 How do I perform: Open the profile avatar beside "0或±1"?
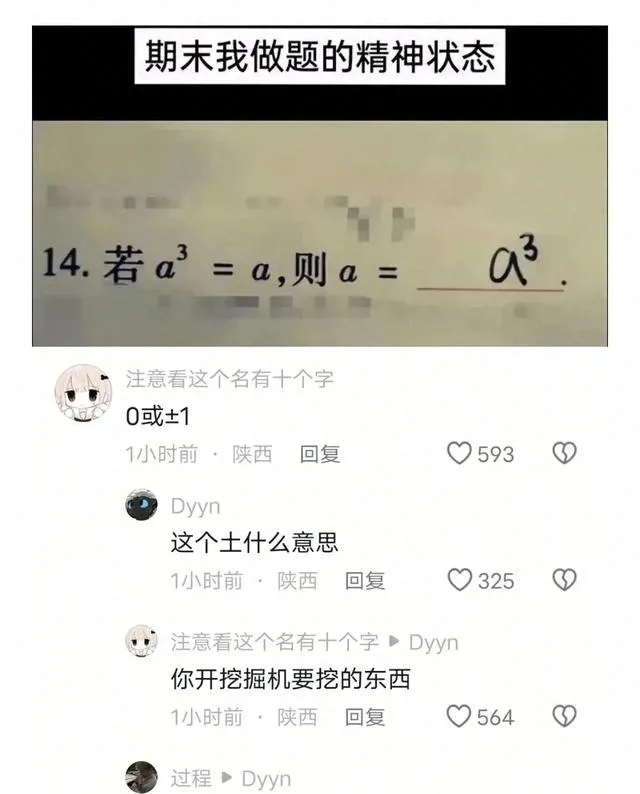click(82, 395)
